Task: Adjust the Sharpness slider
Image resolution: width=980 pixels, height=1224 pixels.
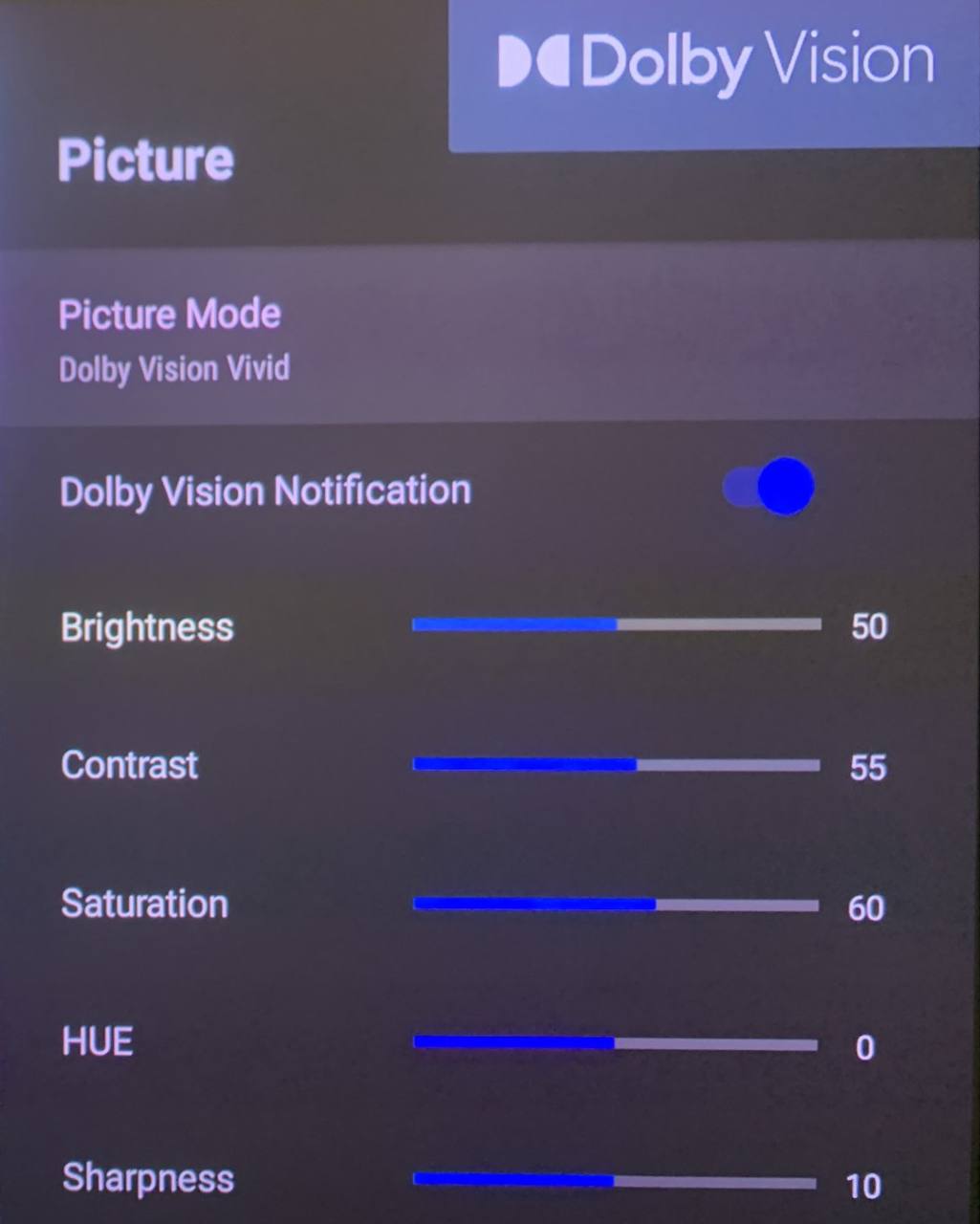Action: (x=614, y=1182)
